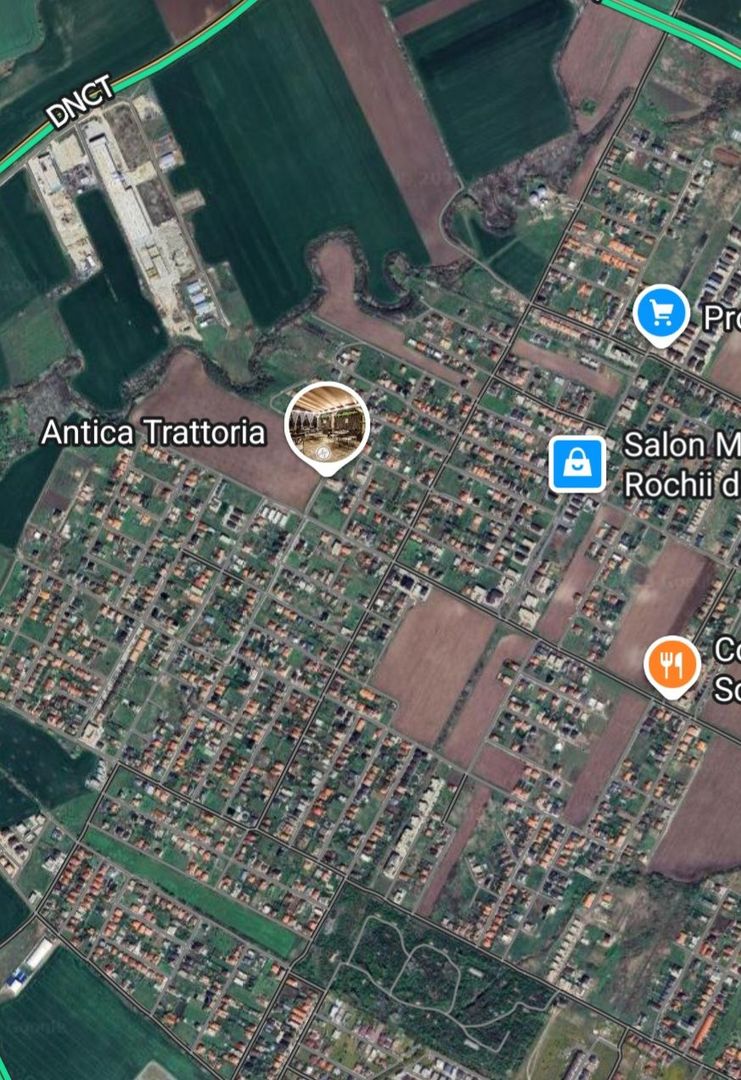This screenshot has height=1080, width=741.
Task: Select the orange restaurant fork-and-knife pin
Action: tap(672, 664)
